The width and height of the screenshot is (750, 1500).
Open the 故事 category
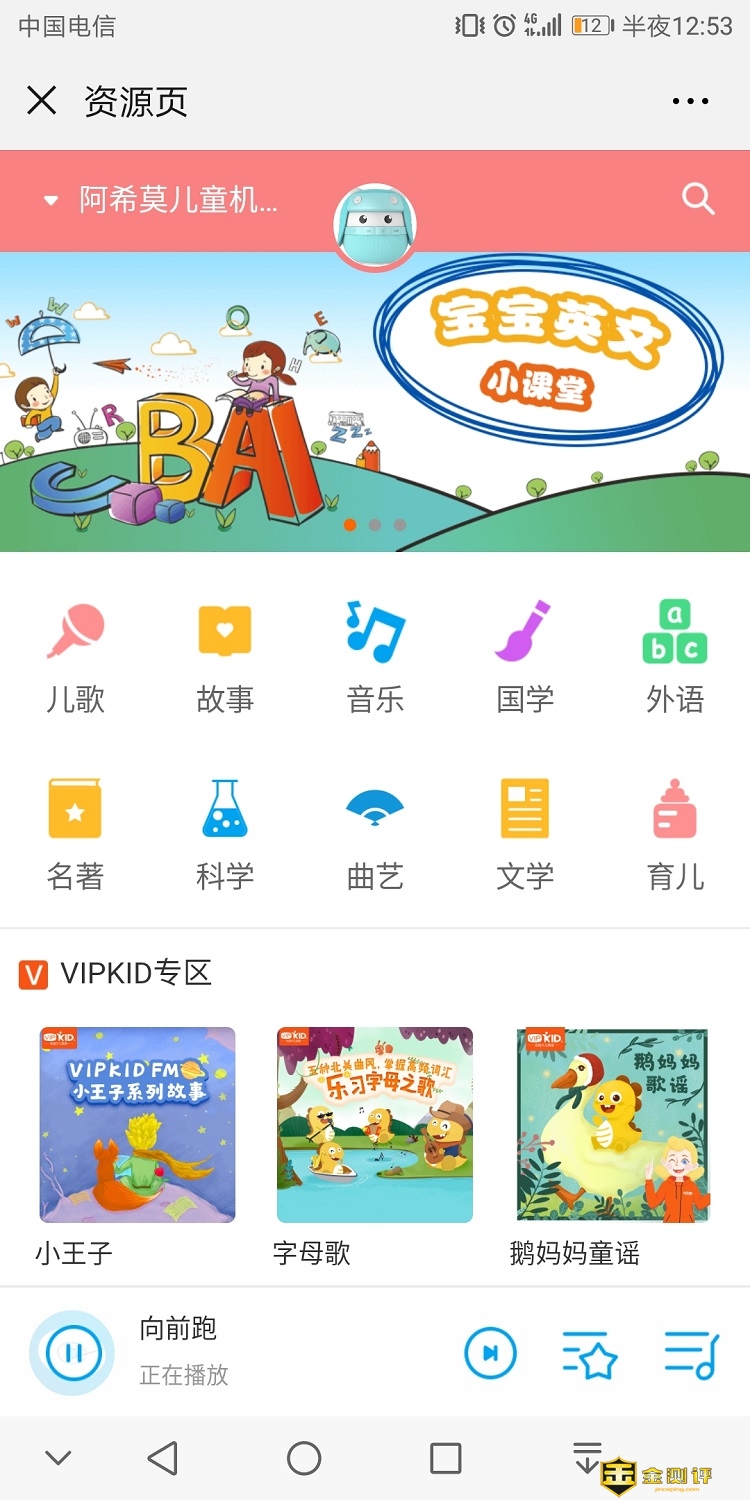coord(225,655)
